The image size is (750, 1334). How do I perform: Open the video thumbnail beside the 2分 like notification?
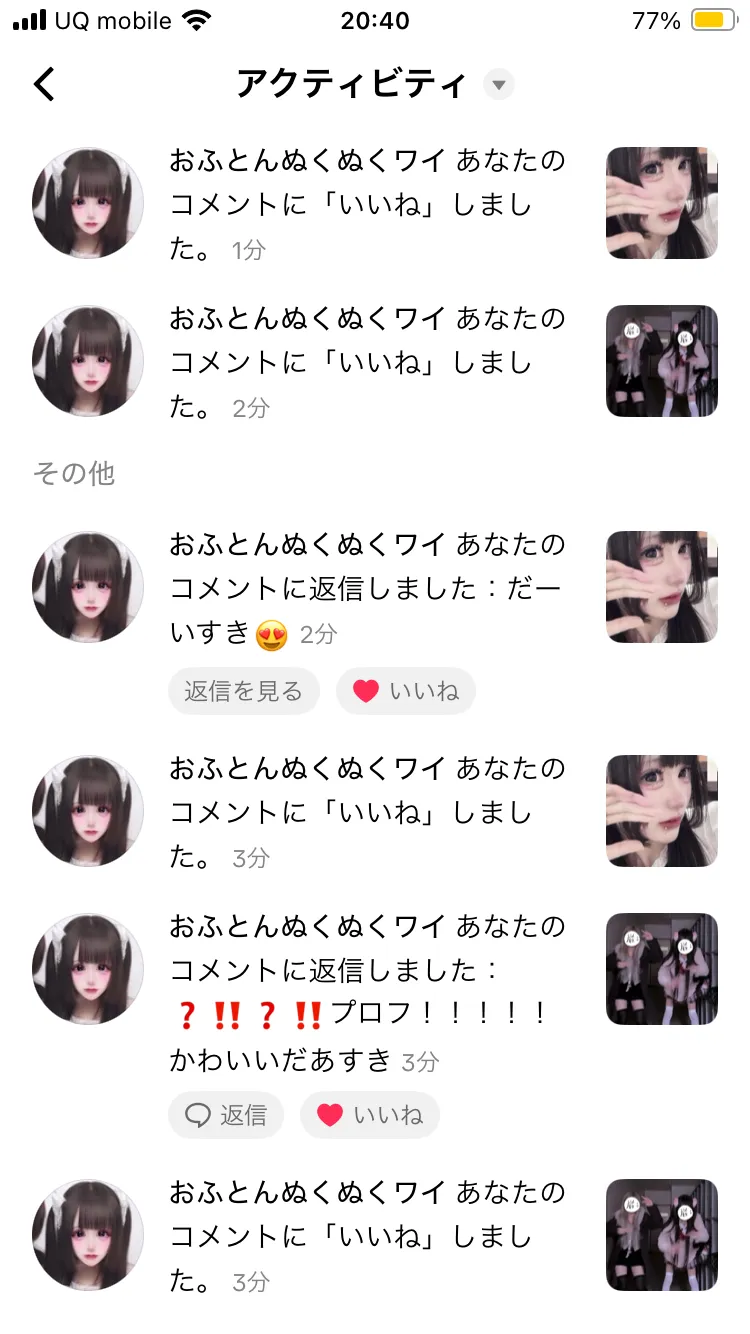point(661,361)
